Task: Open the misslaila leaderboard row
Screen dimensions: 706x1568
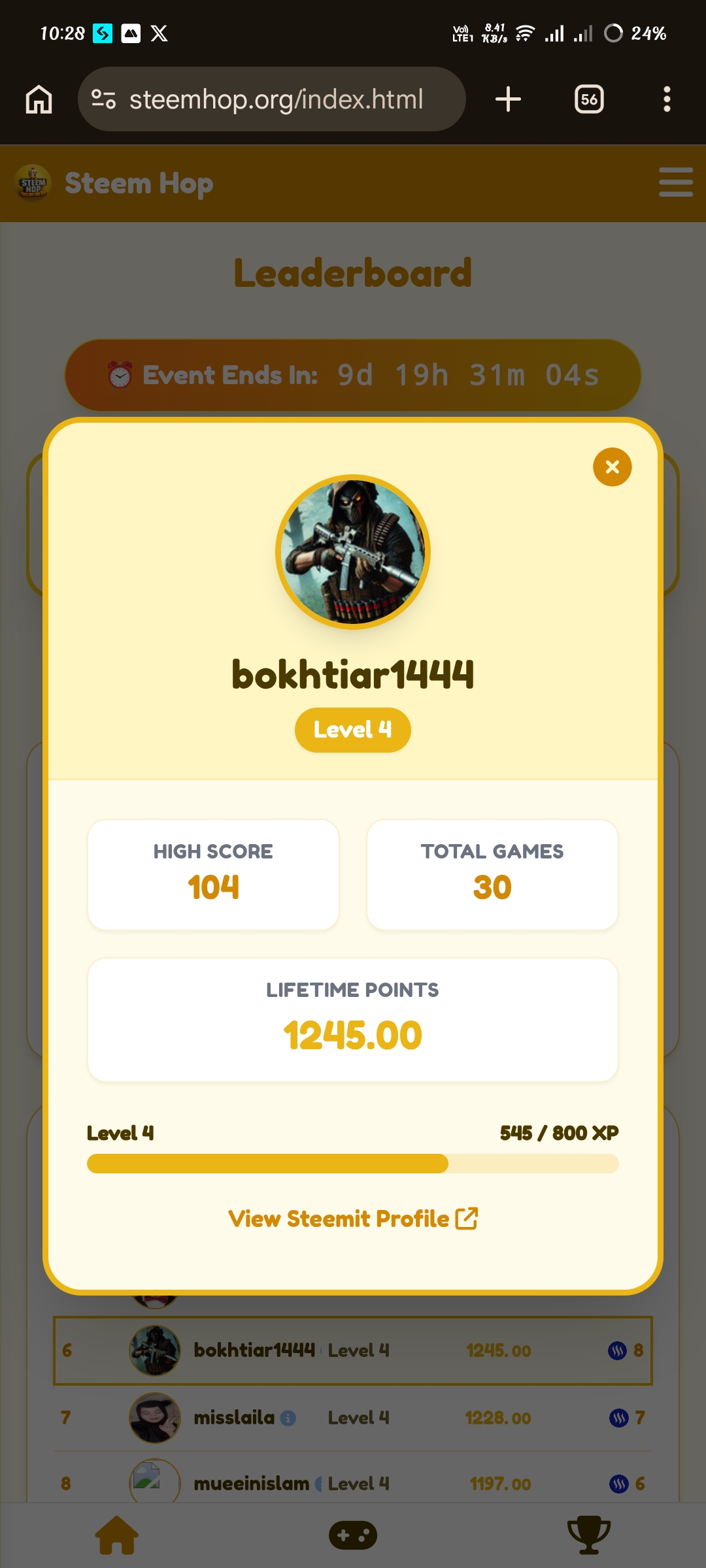Action: tap(353, 1418)
